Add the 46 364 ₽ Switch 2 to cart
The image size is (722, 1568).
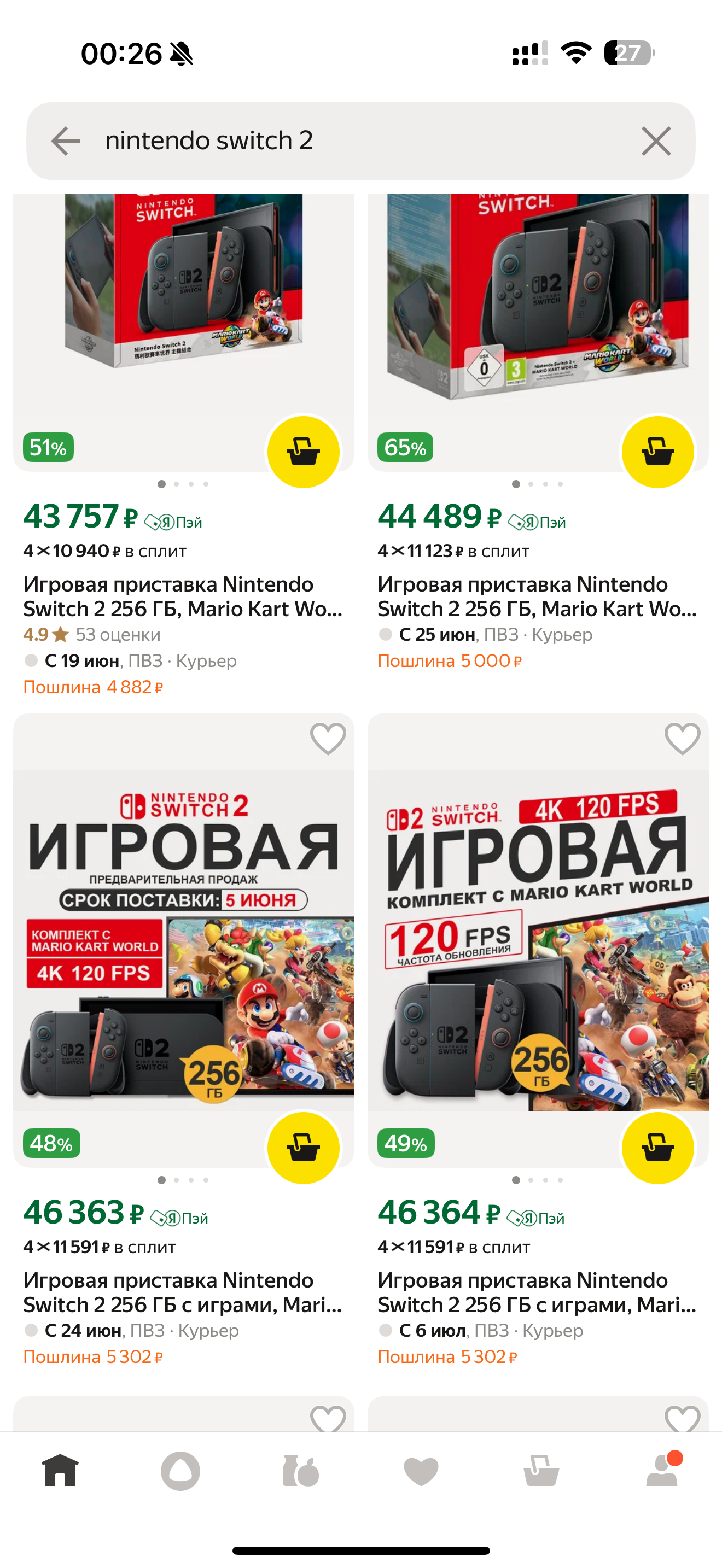click(x=657, y=1148)
